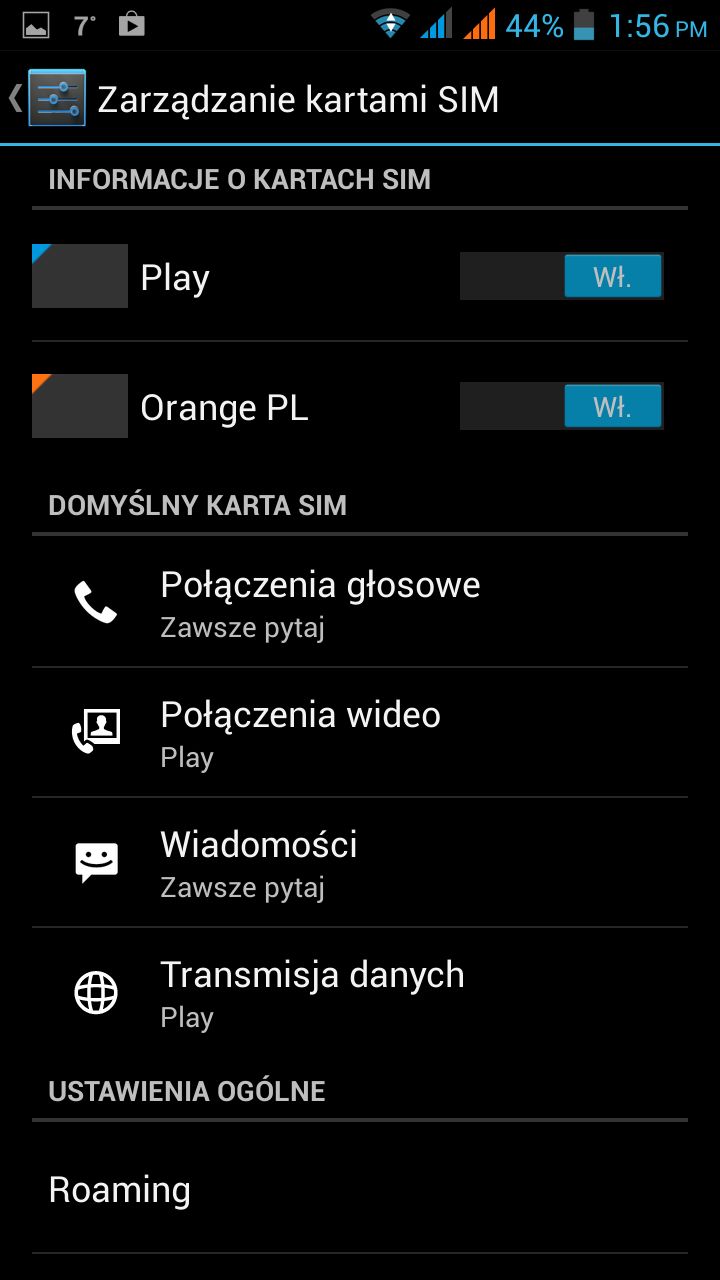Open Play SIM card info

[x=240, y=276]
